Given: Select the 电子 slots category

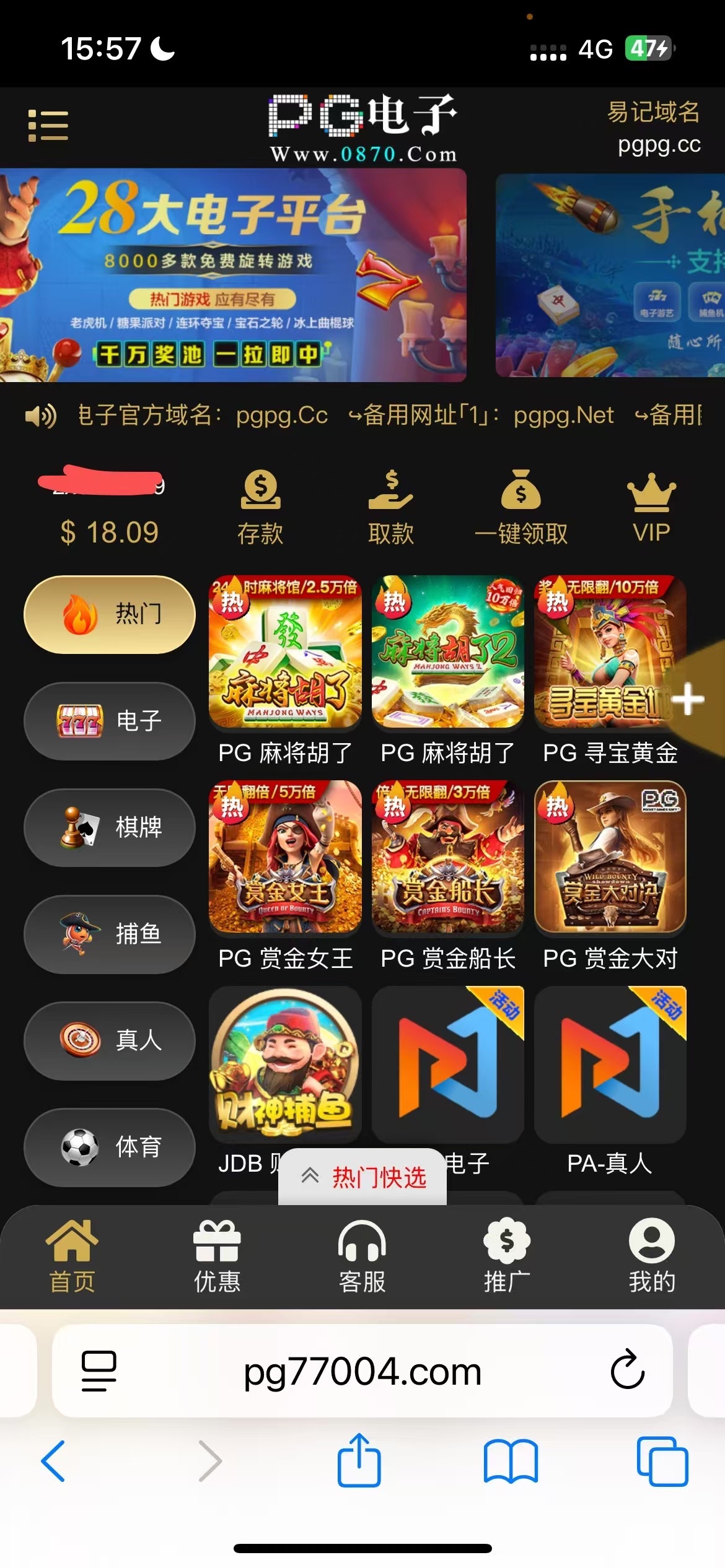Looking at the screenshot, I should (108, 721).
